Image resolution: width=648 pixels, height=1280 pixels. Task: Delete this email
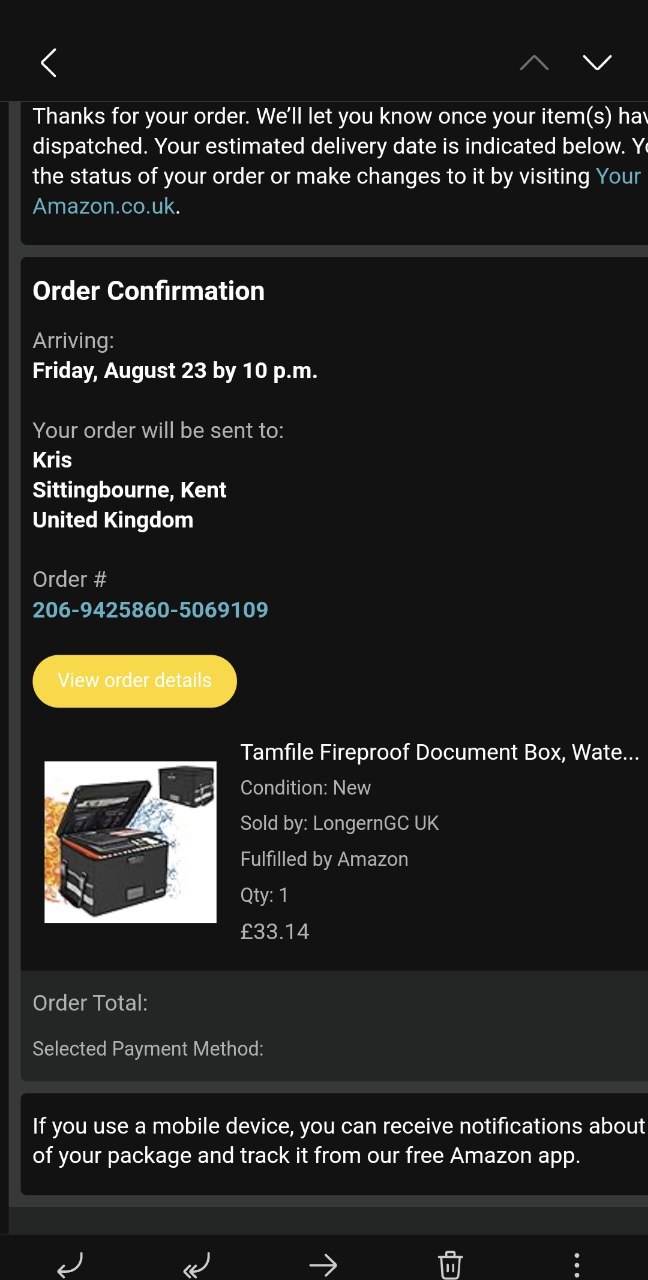tap(450, 1265)
